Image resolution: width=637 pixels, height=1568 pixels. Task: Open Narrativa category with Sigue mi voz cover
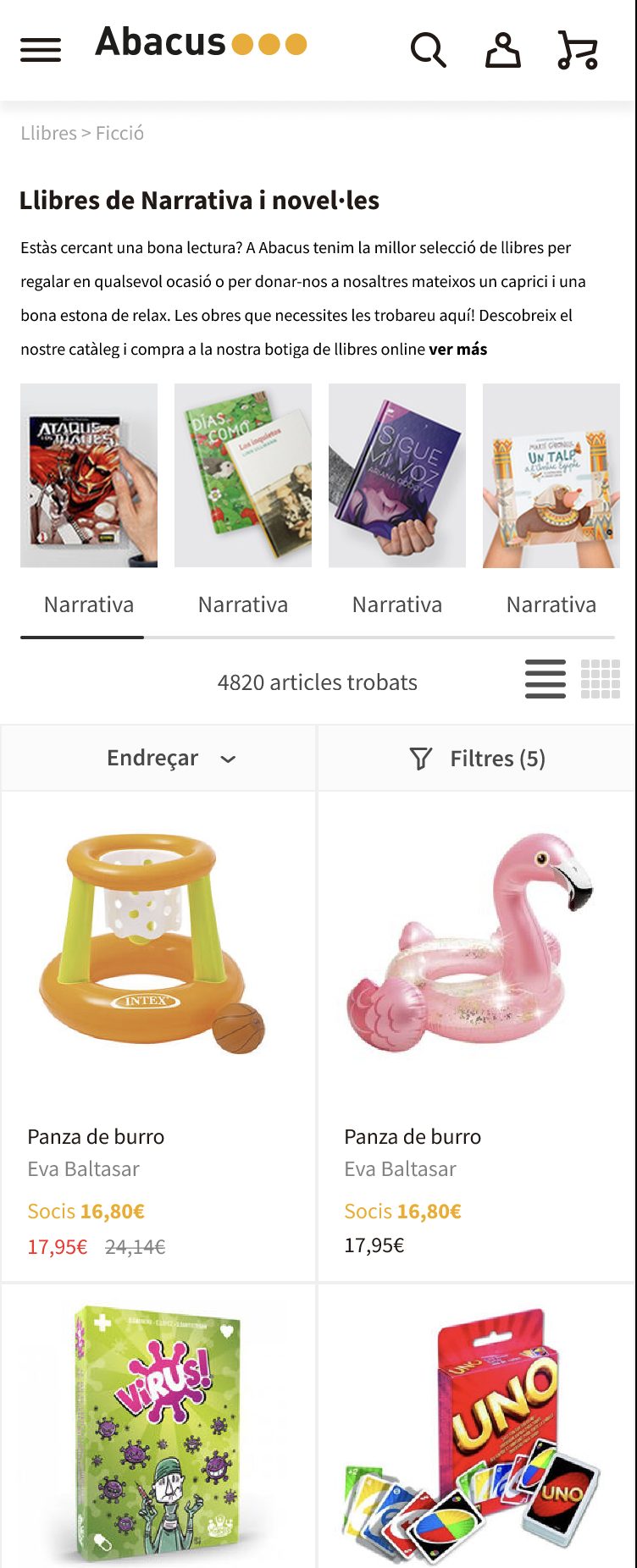pyautogui.click(x=397, y=476)
